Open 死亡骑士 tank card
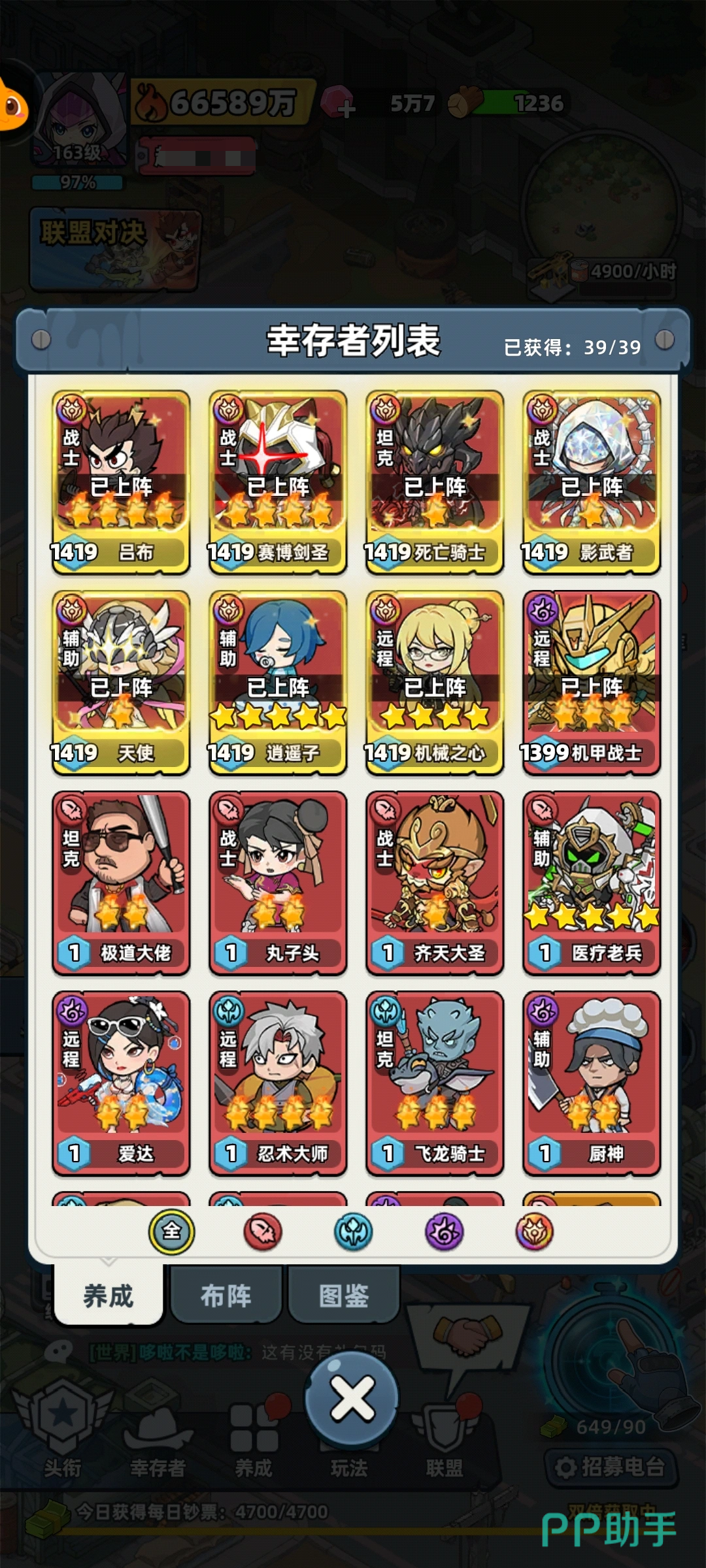Image resolution: width=706 pixels, height=1568 pixels. click(x=435, y=482)
